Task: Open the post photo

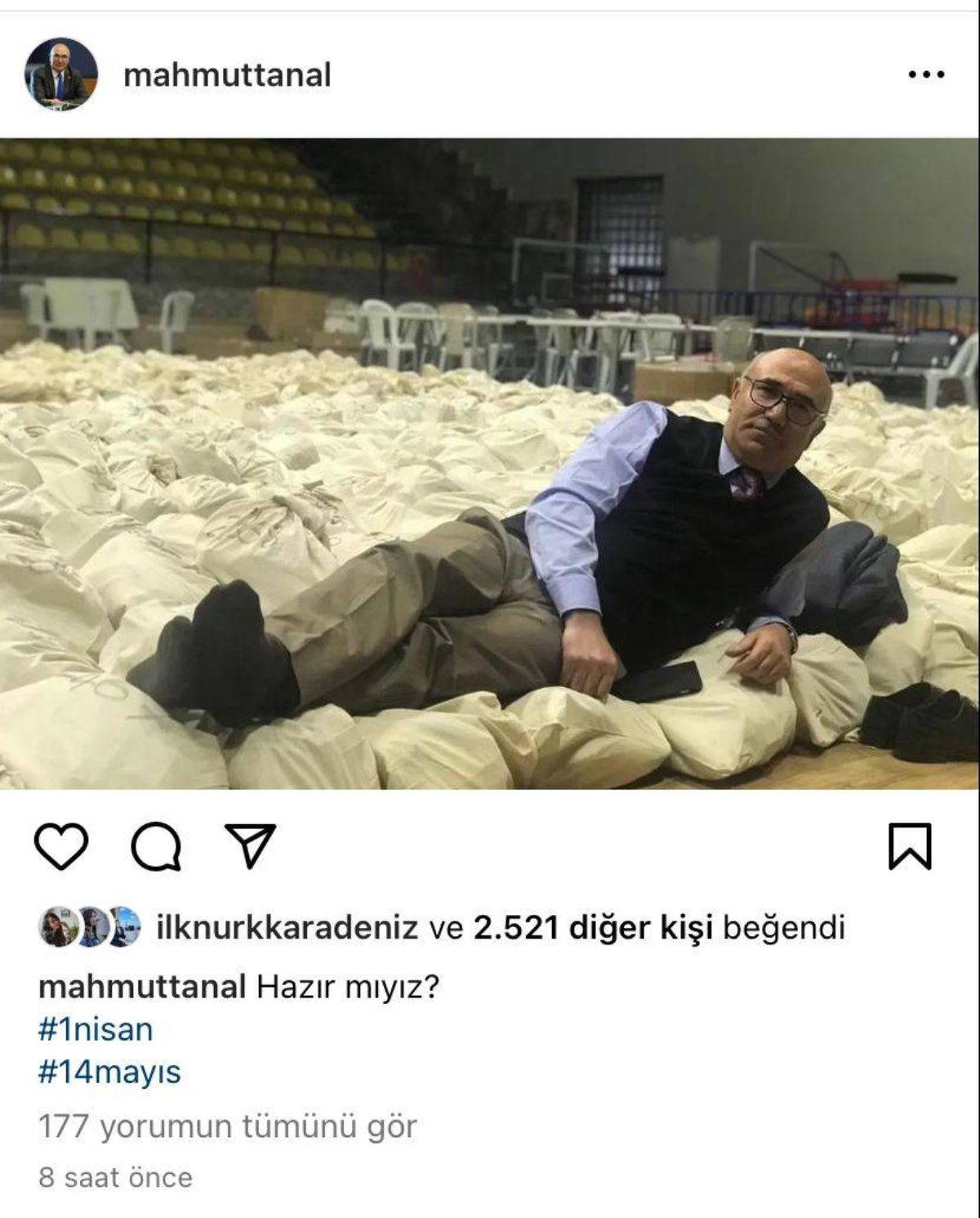Action: 490,463
